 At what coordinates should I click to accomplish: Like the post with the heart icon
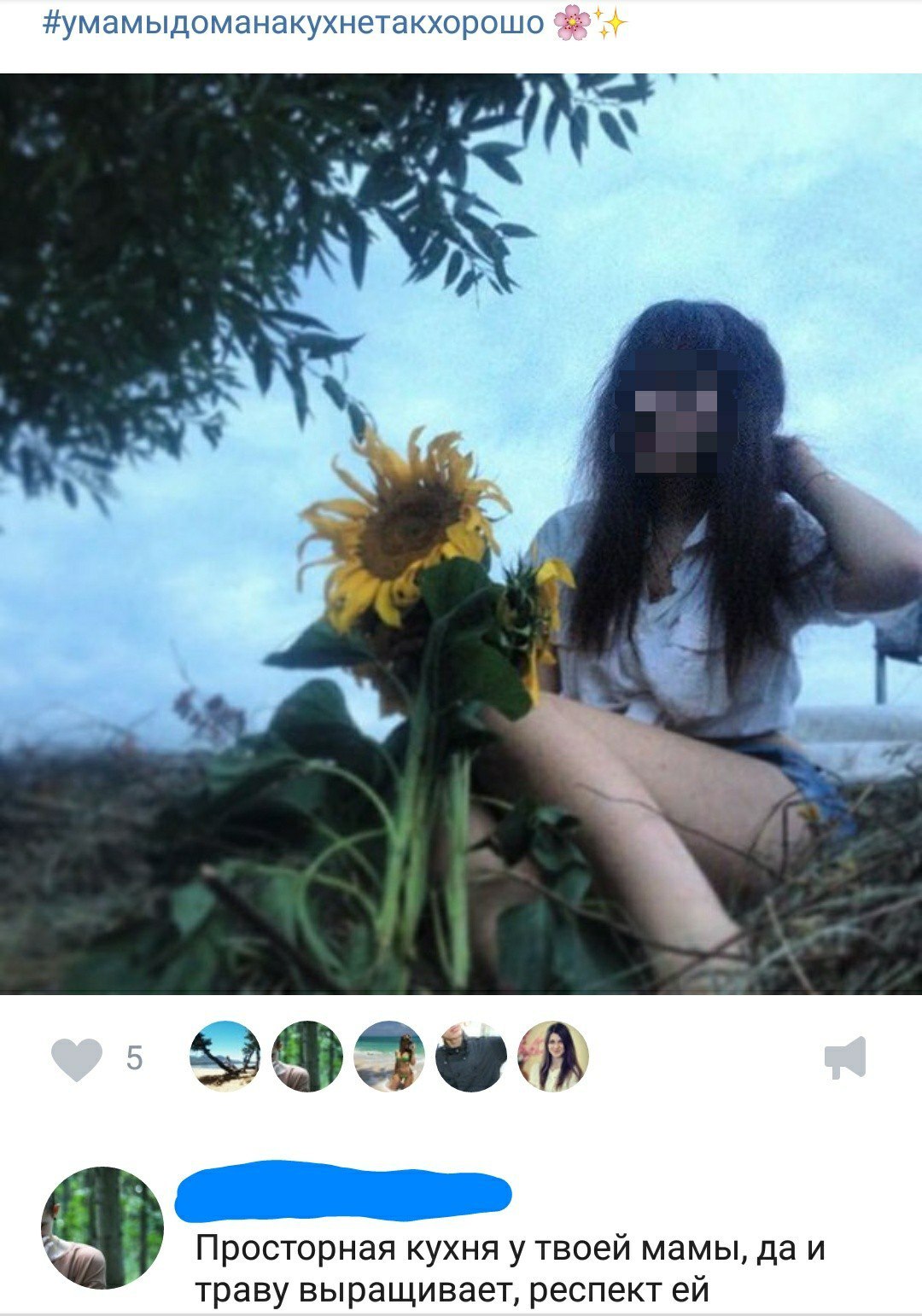tap(77, 1059)
